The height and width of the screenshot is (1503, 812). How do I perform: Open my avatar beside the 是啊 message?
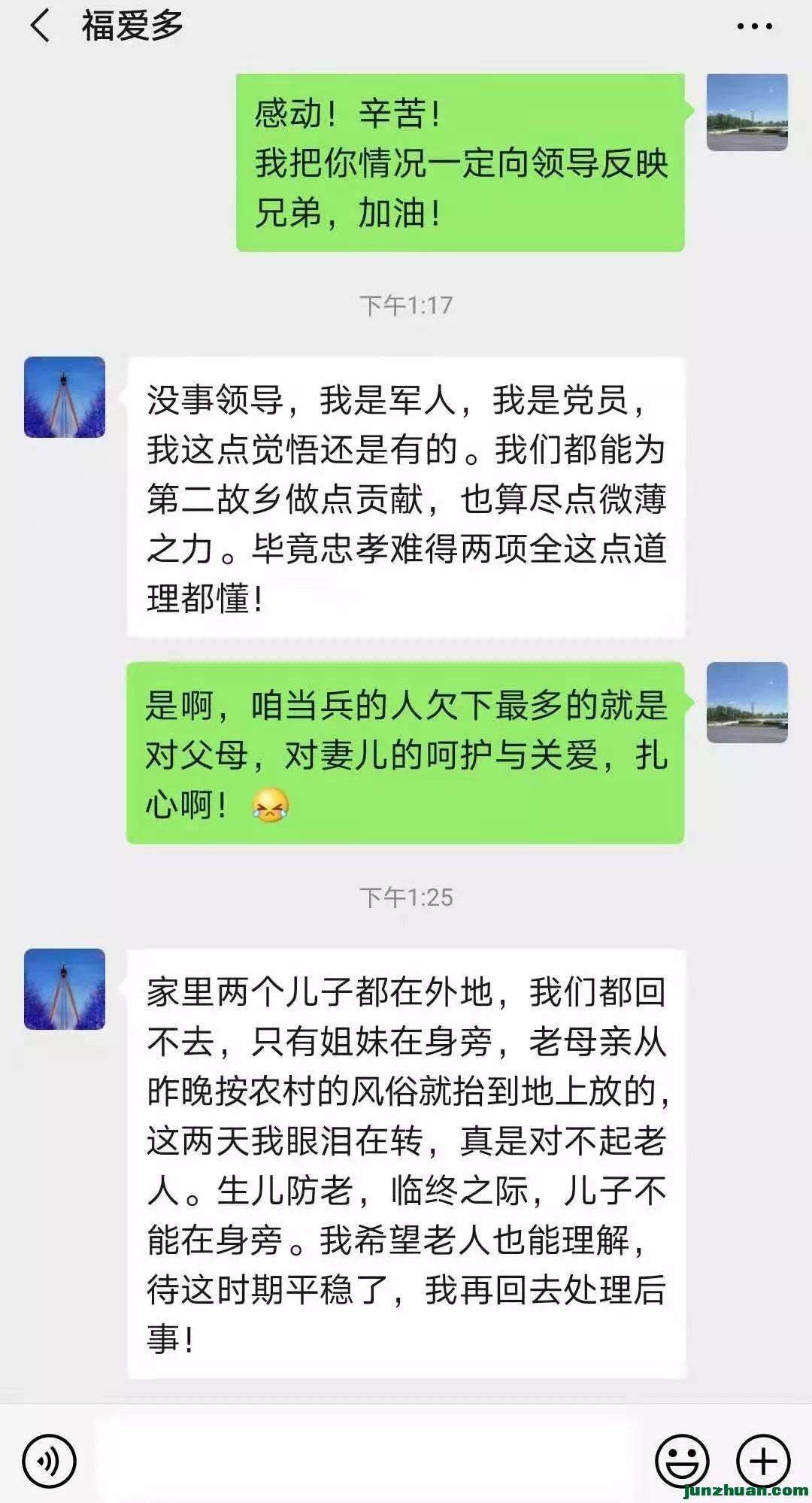pyautogui.click(x=747, y=703)
